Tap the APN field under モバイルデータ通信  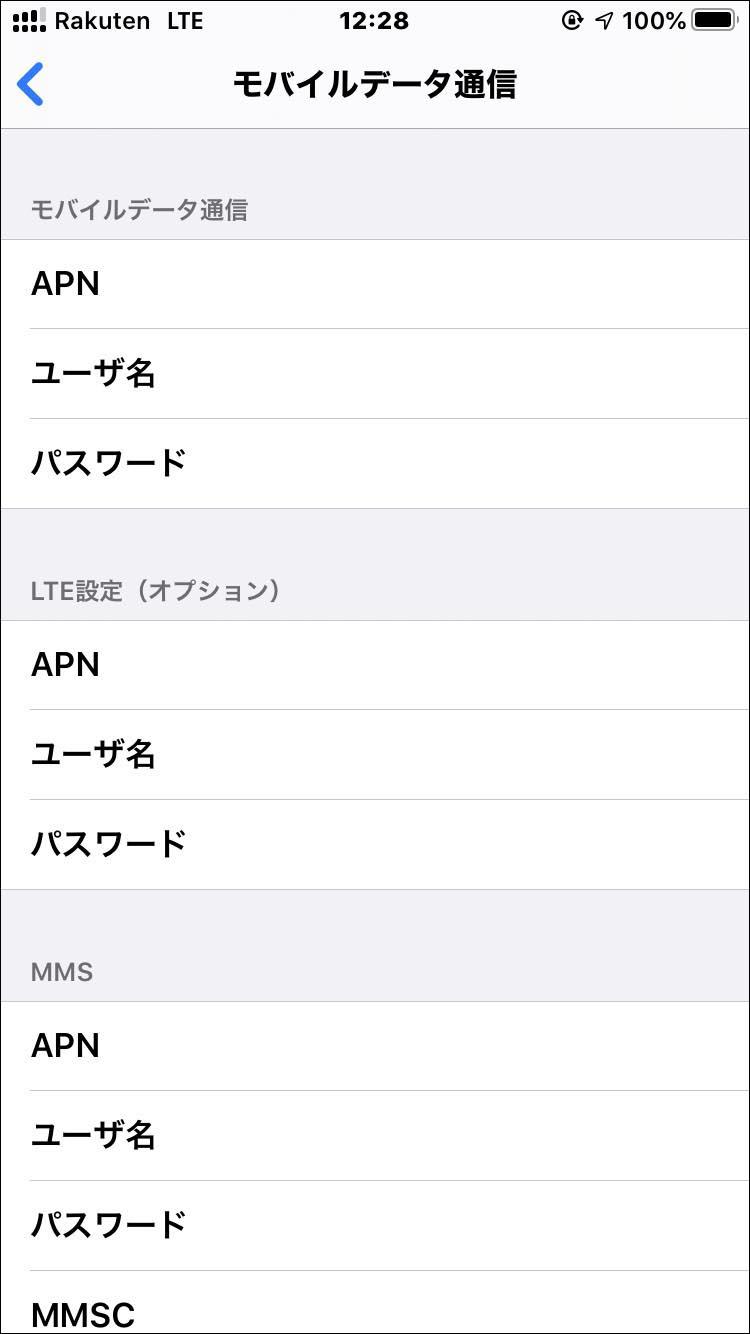[x=375, y=284]
